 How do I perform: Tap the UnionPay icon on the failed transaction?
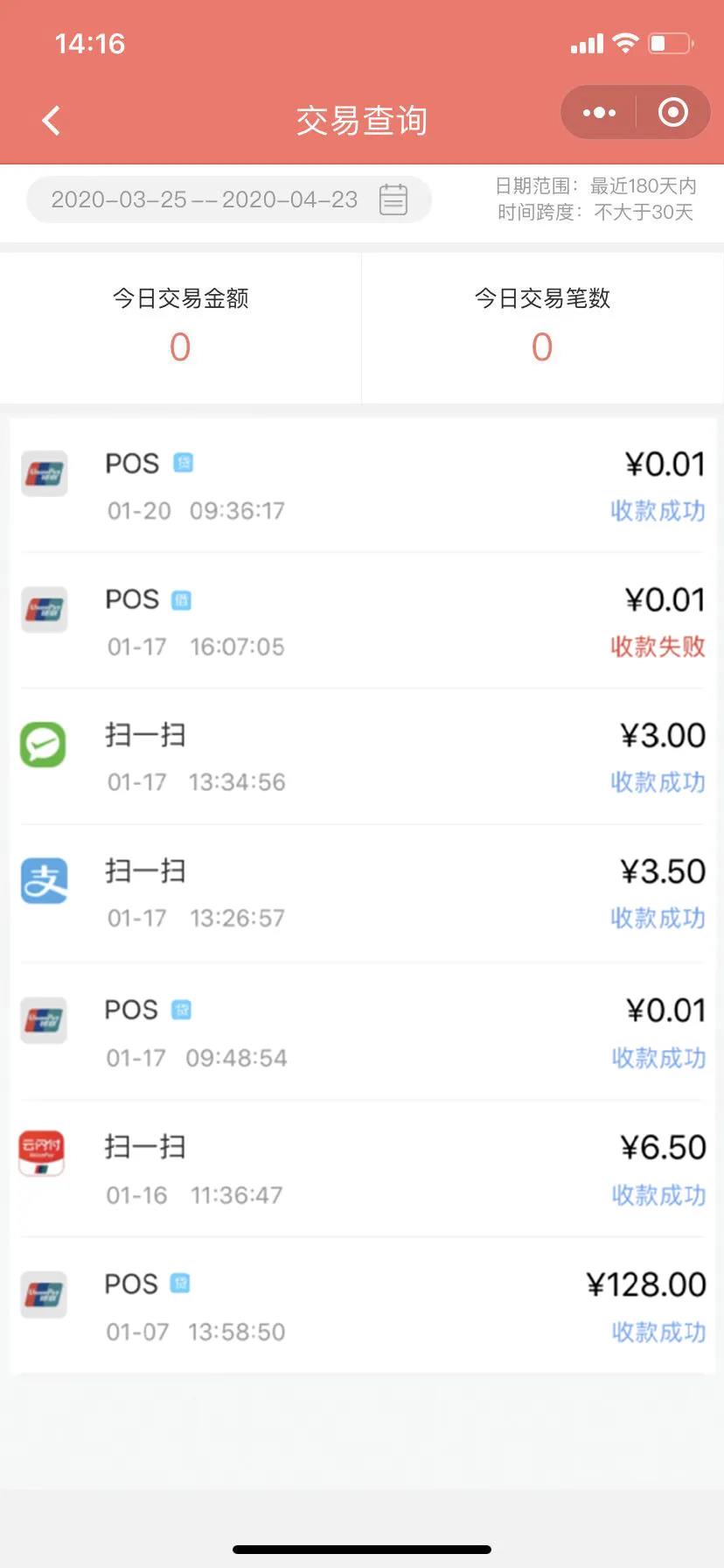[x=44, y=609]
